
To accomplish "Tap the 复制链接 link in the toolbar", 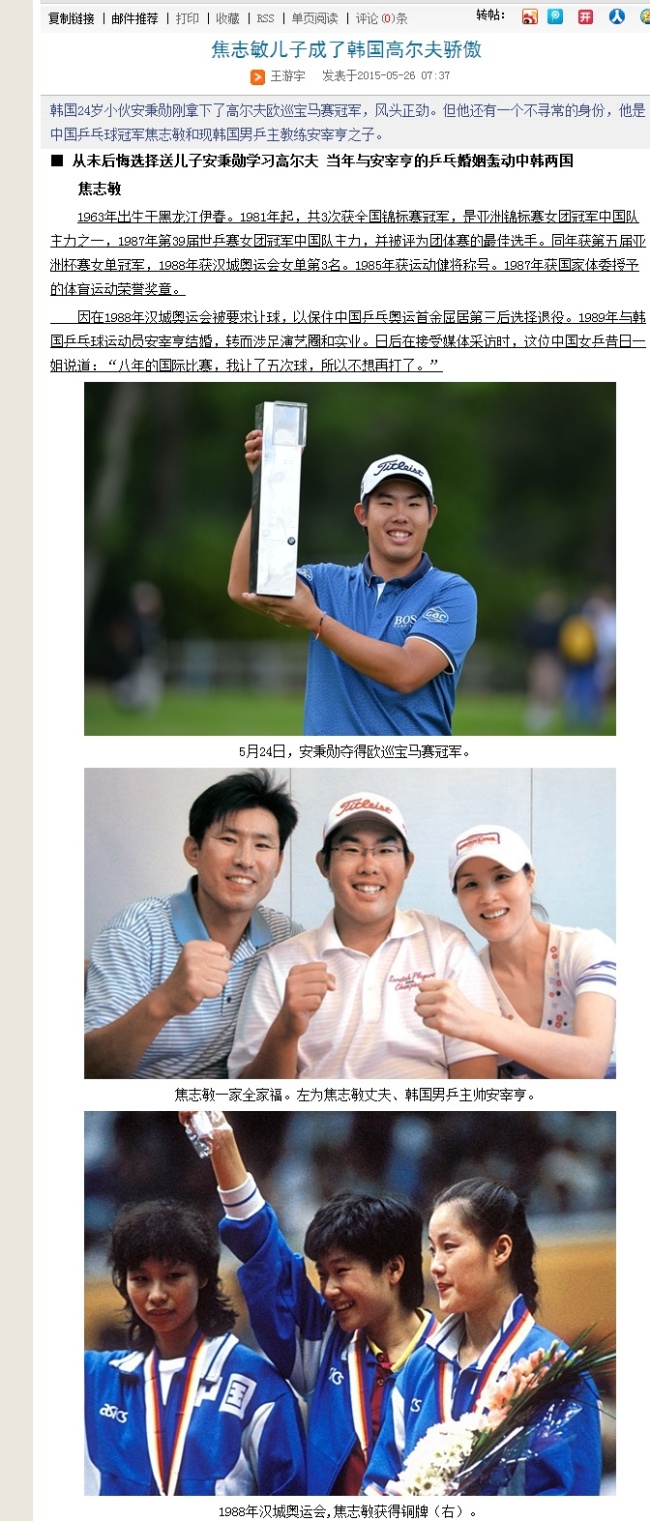I will pyautogui.click(x=72, y=18).
